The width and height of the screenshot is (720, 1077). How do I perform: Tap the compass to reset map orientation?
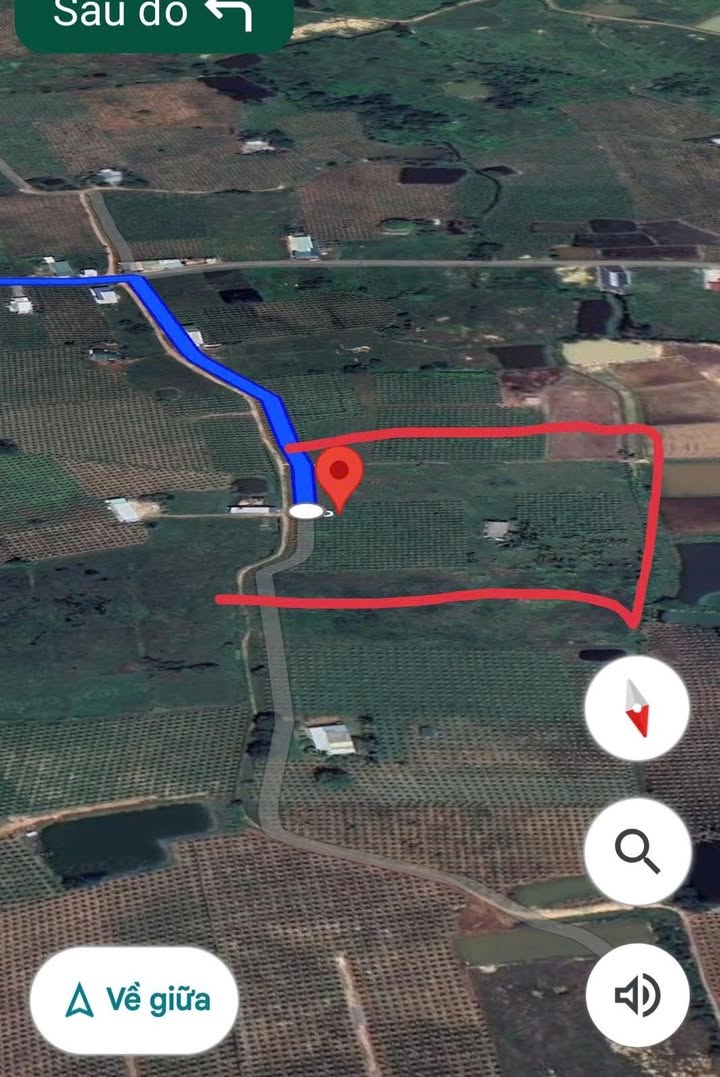637,708
